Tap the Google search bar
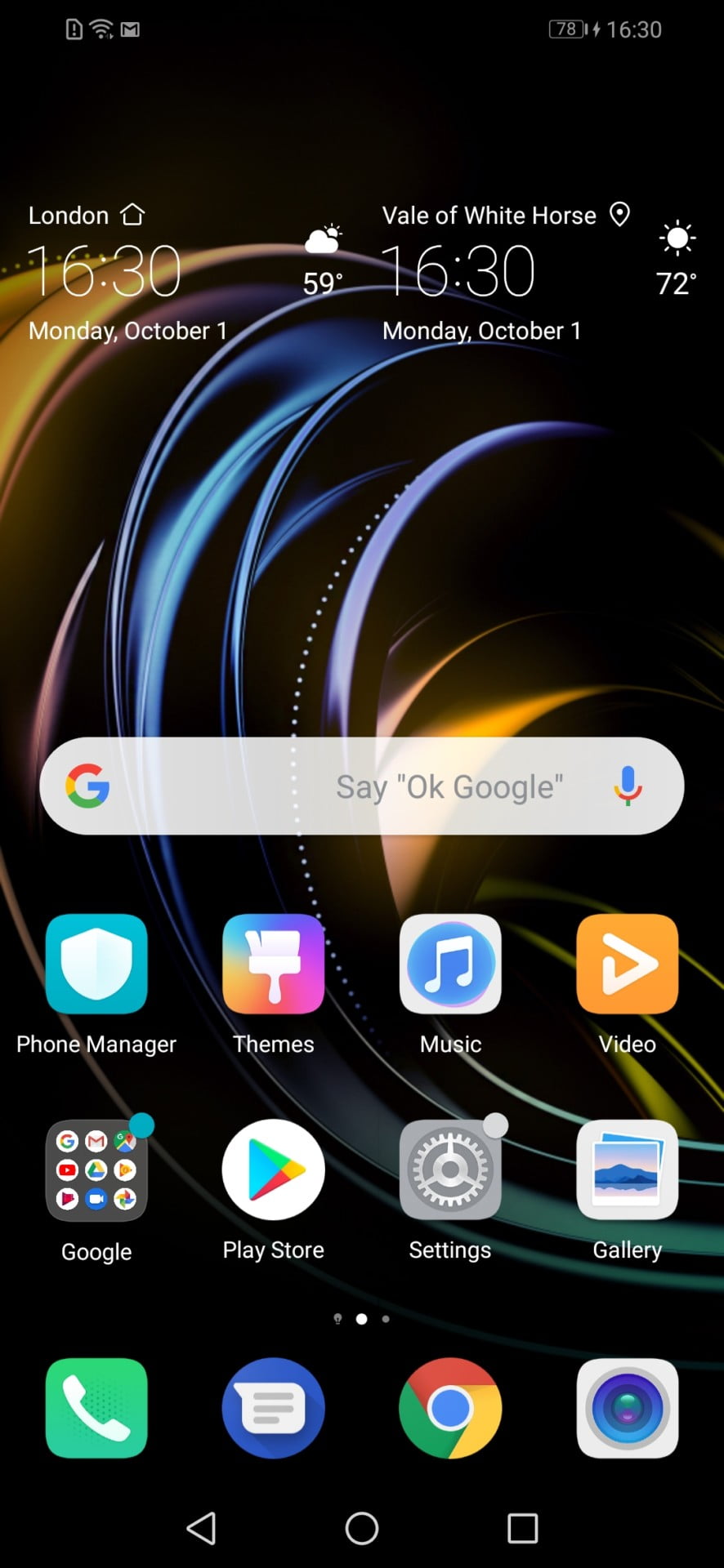The width and height of the screenshot is (724, 1568). click(362, 786)
